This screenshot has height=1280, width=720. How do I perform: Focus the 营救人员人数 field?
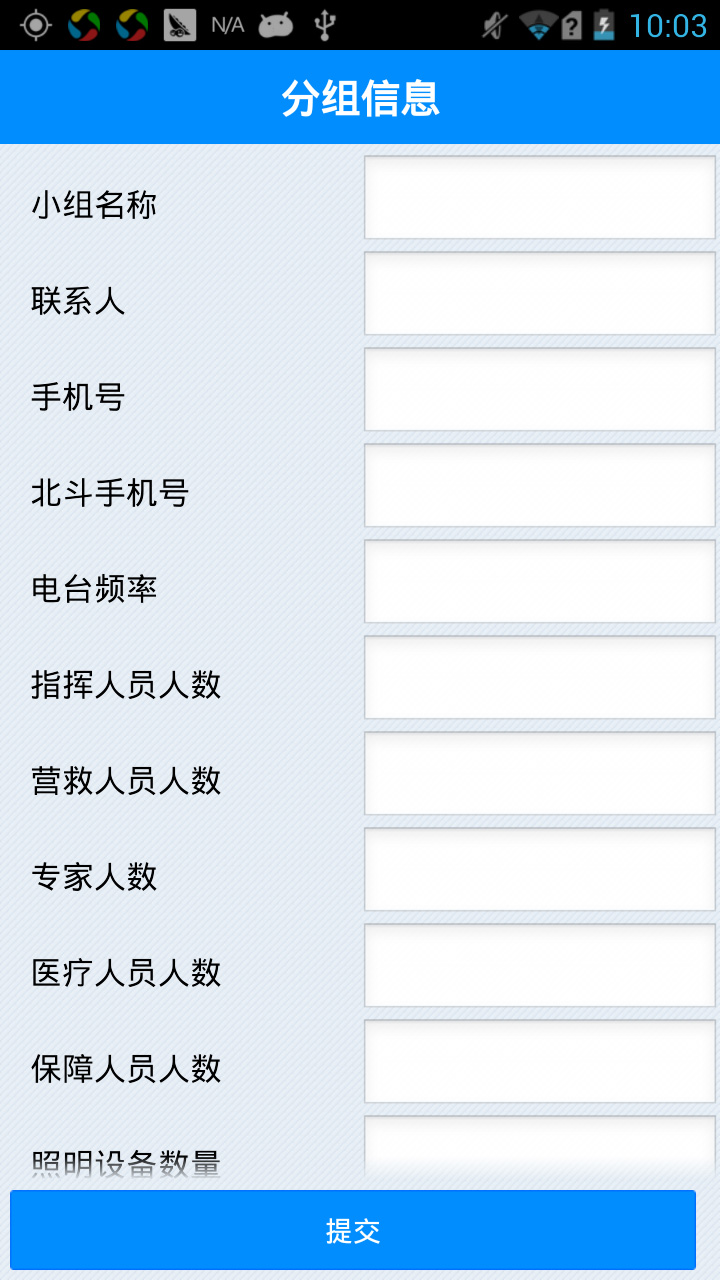pyautogui.click(x=540, y=773)
